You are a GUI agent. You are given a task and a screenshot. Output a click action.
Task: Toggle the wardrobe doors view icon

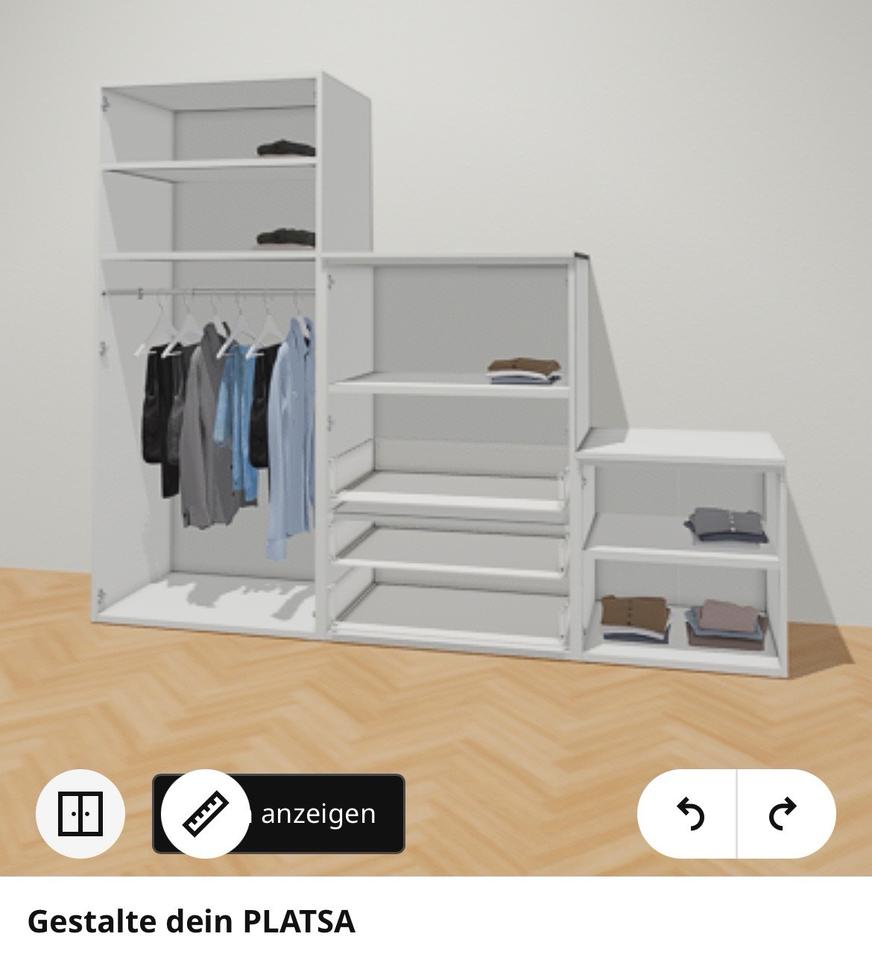click(x=80, y=814)
